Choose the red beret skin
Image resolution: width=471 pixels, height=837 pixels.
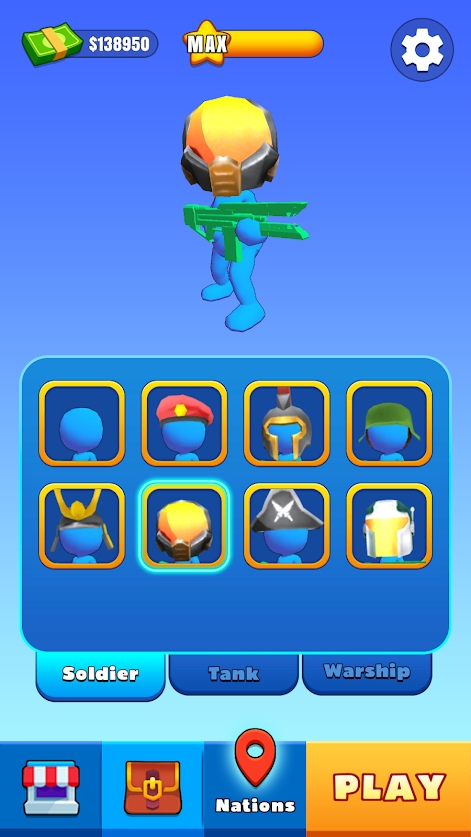[184, 423]
